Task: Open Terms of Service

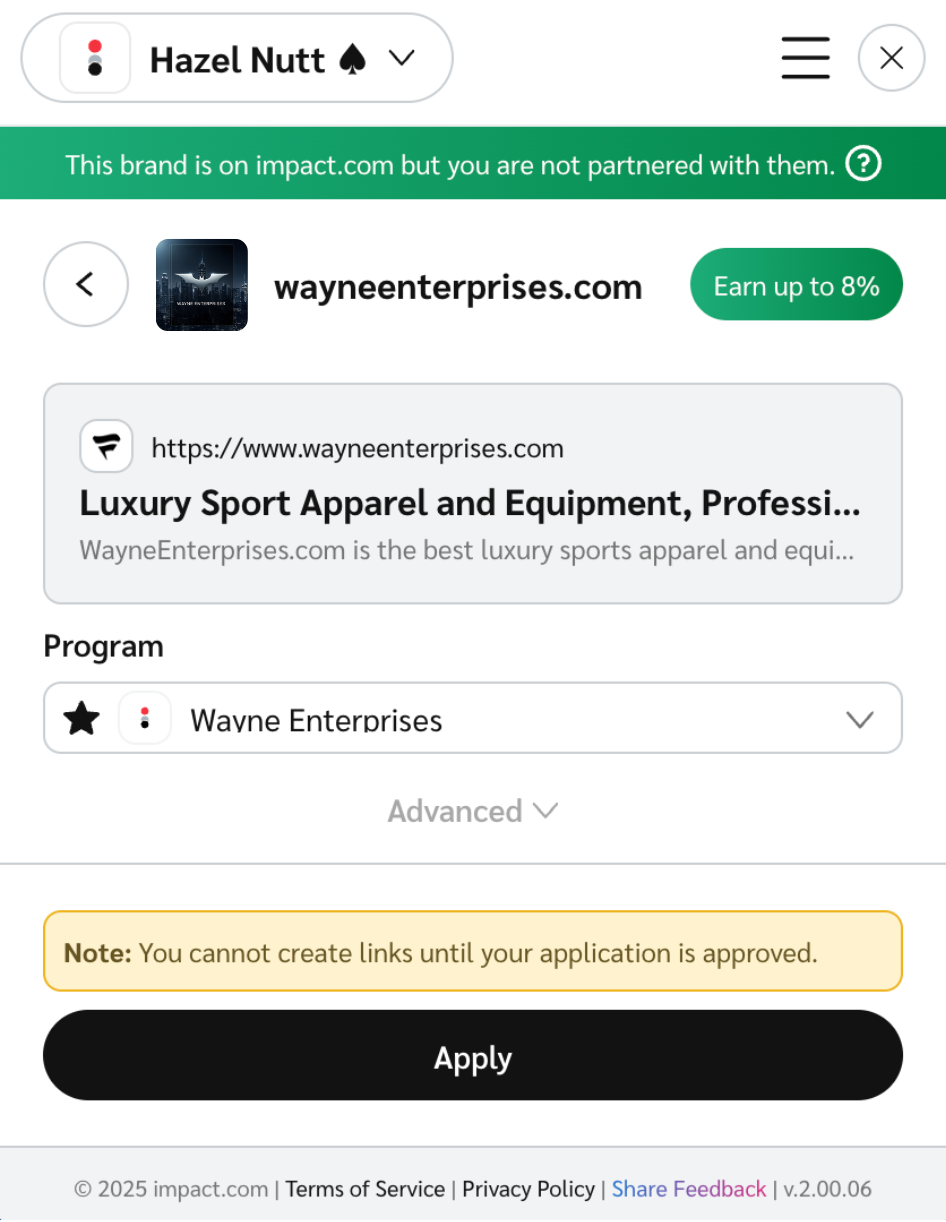Action: pos(365,1189)
